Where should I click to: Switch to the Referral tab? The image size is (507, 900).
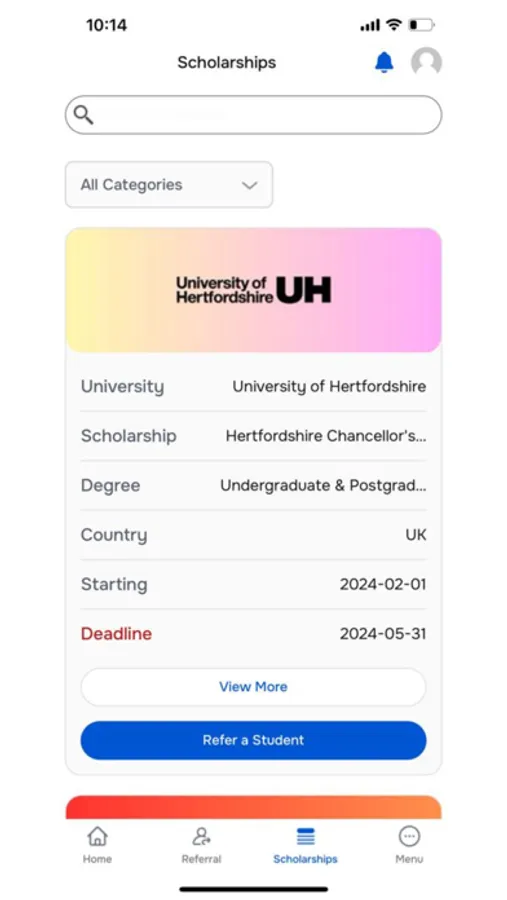point(201,845)
